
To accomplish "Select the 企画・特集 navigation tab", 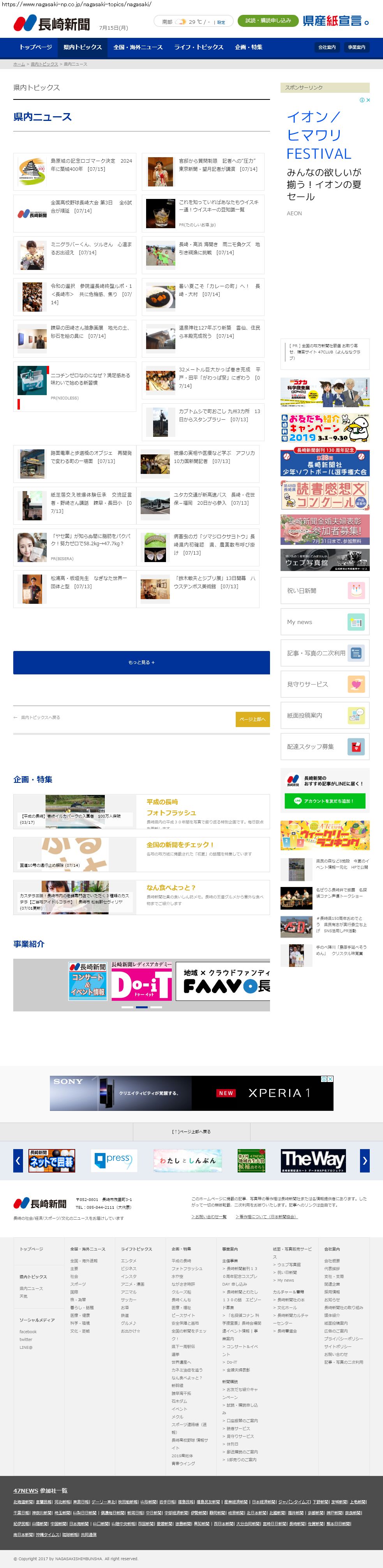I will (249, 47).
